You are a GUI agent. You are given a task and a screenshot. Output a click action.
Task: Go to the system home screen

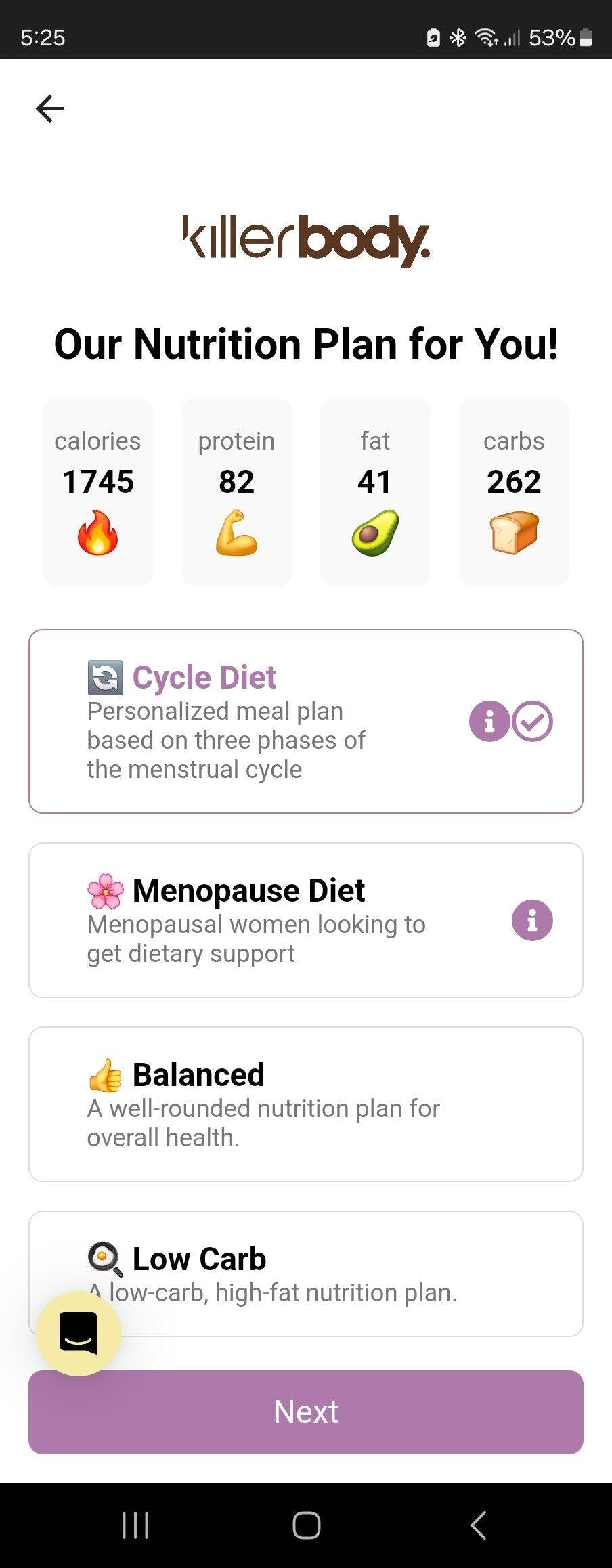click(x=306, y=1525)
